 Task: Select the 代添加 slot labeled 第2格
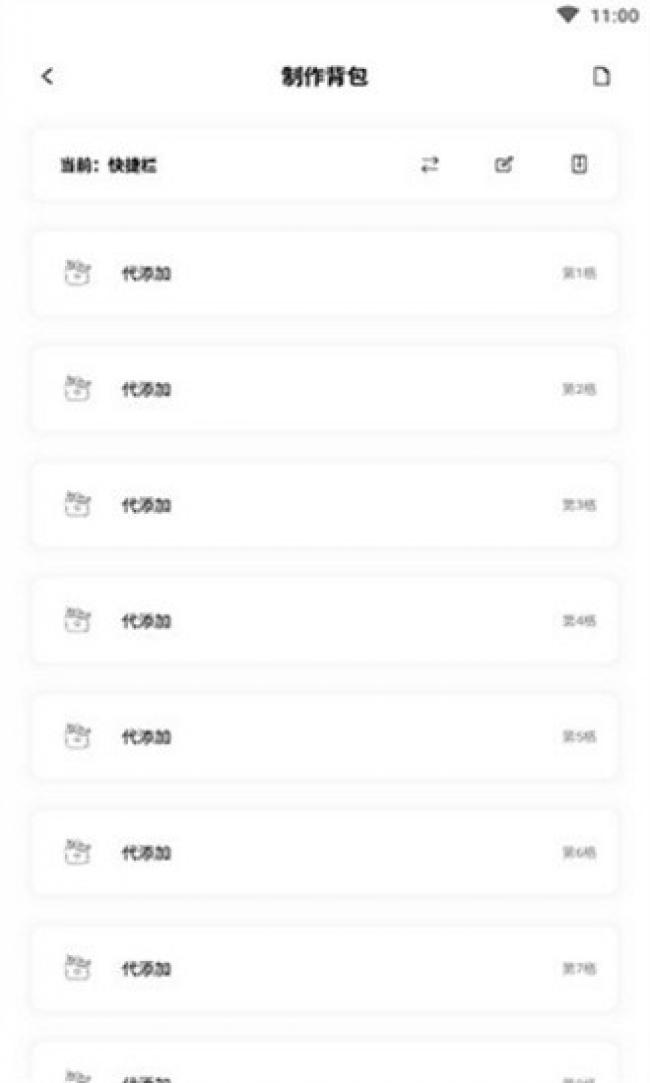pyautogui.click(x=324, y=390)
